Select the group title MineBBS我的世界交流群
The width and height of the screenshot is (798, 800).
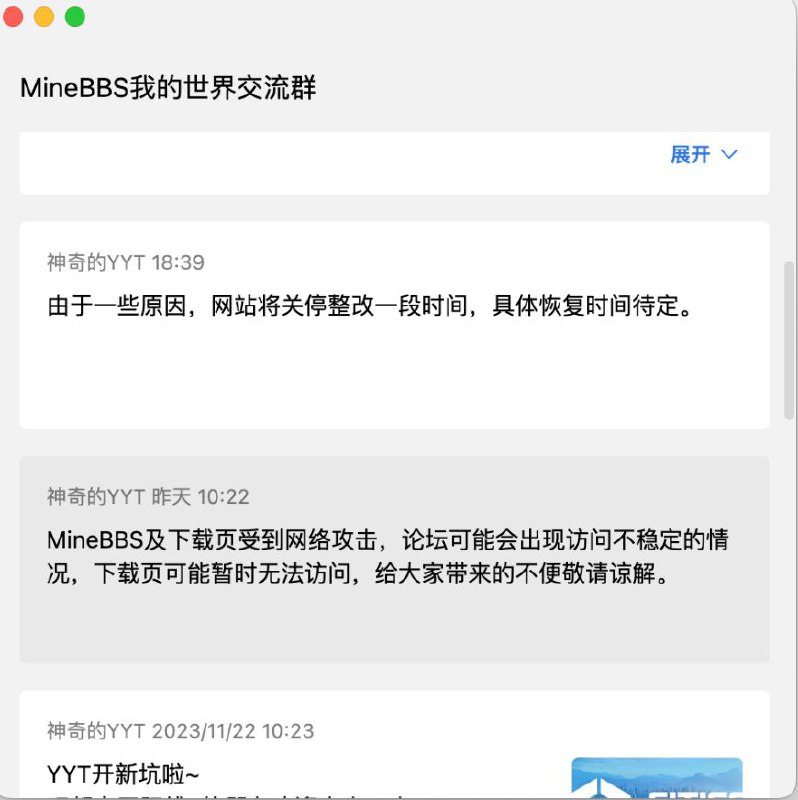click(170, 88)
